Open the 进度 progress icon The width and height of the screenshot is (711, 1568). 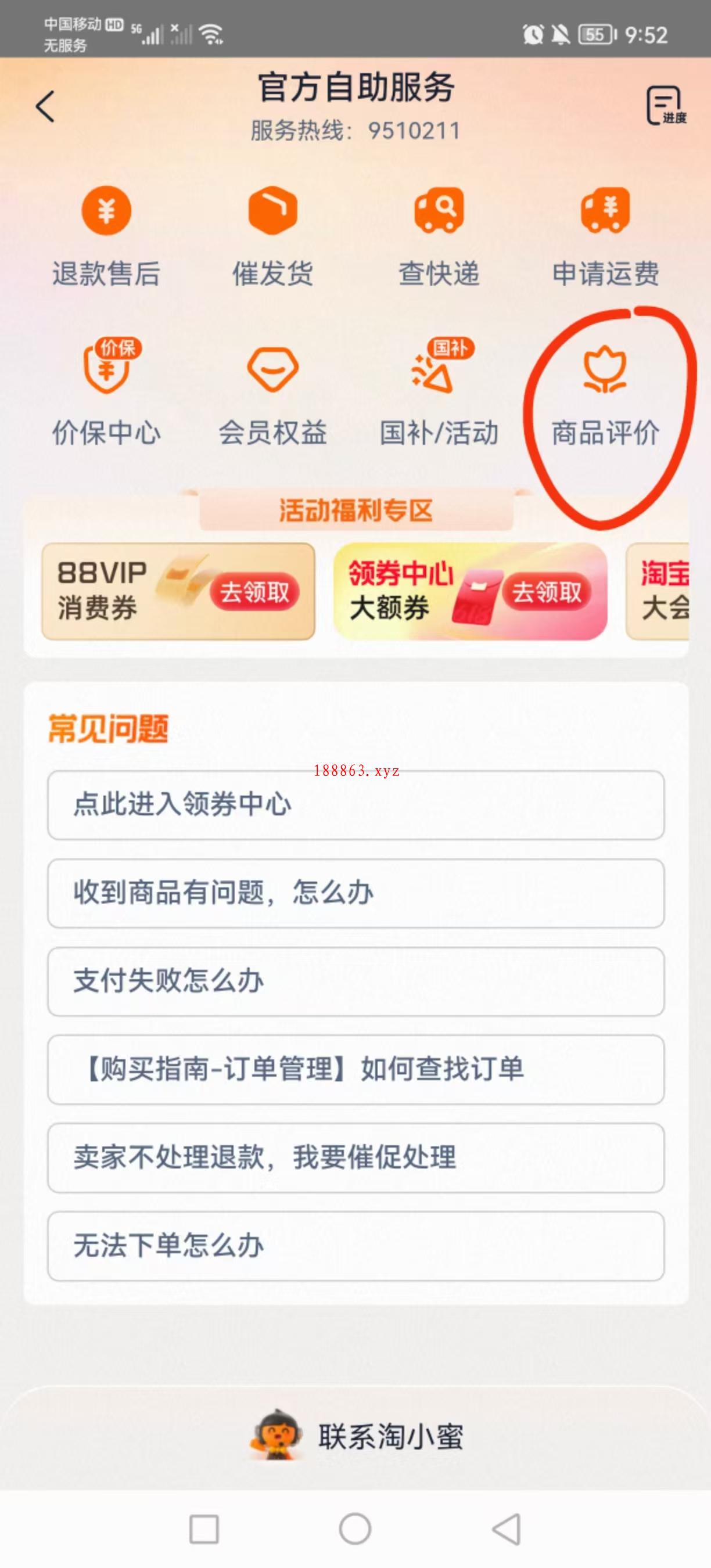coord(665,106)
